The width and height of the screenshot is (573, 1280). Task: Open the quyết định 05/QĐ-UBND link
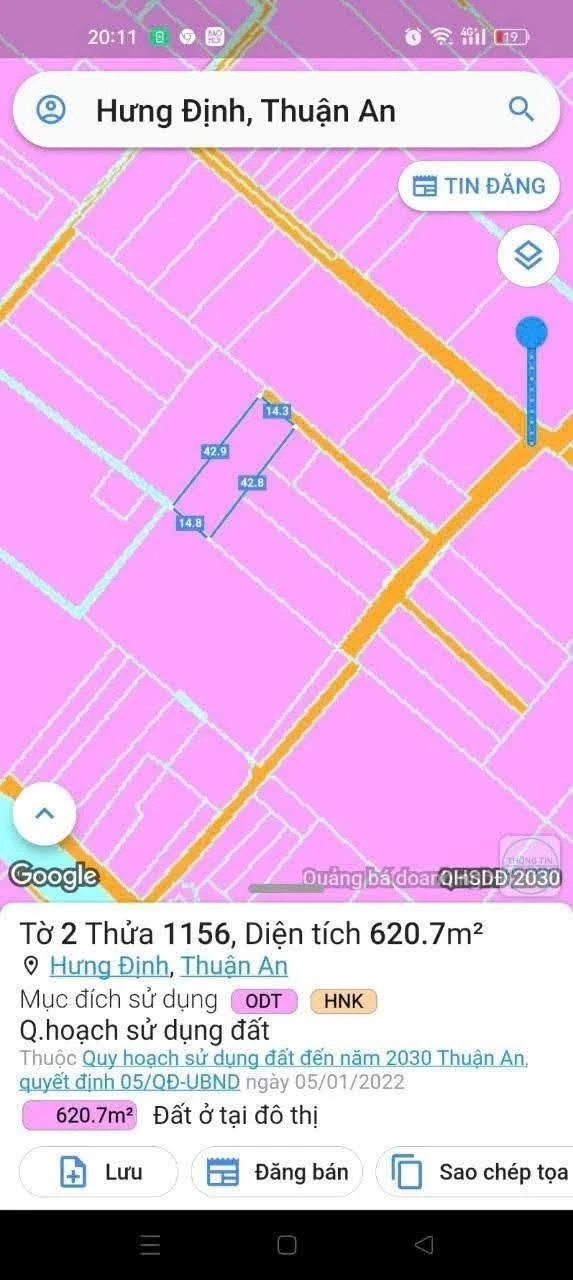129,1082
